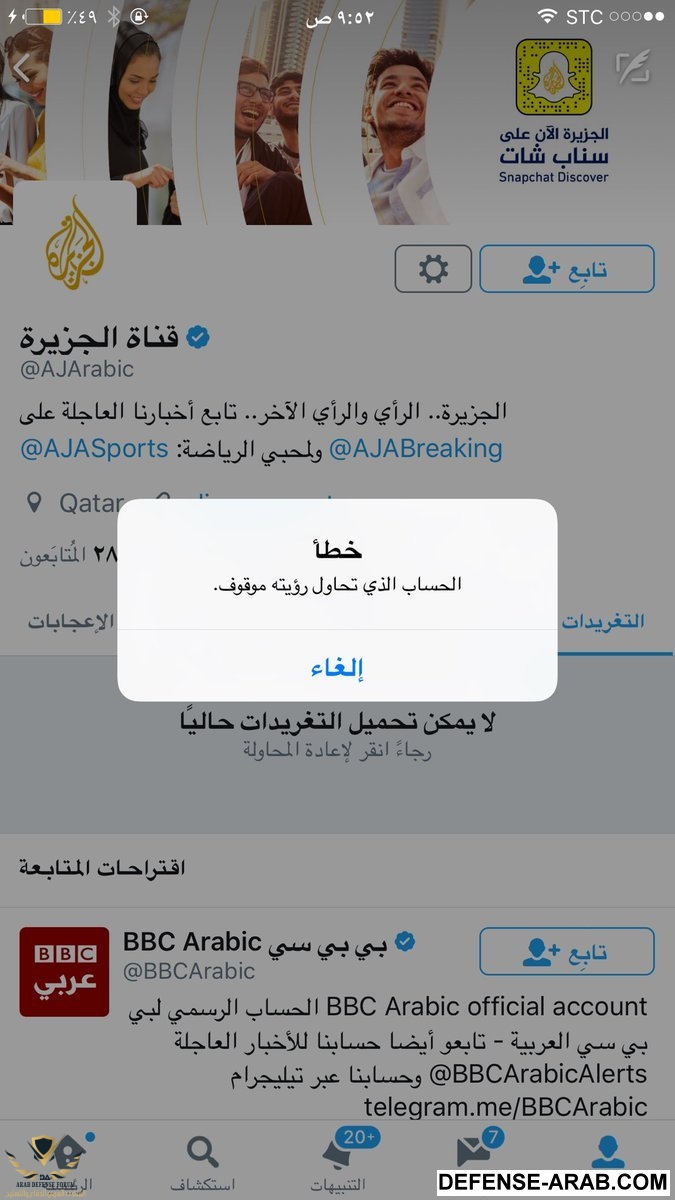
Task: Dismiss the error dialog with إلغاء
Action: 337,668
